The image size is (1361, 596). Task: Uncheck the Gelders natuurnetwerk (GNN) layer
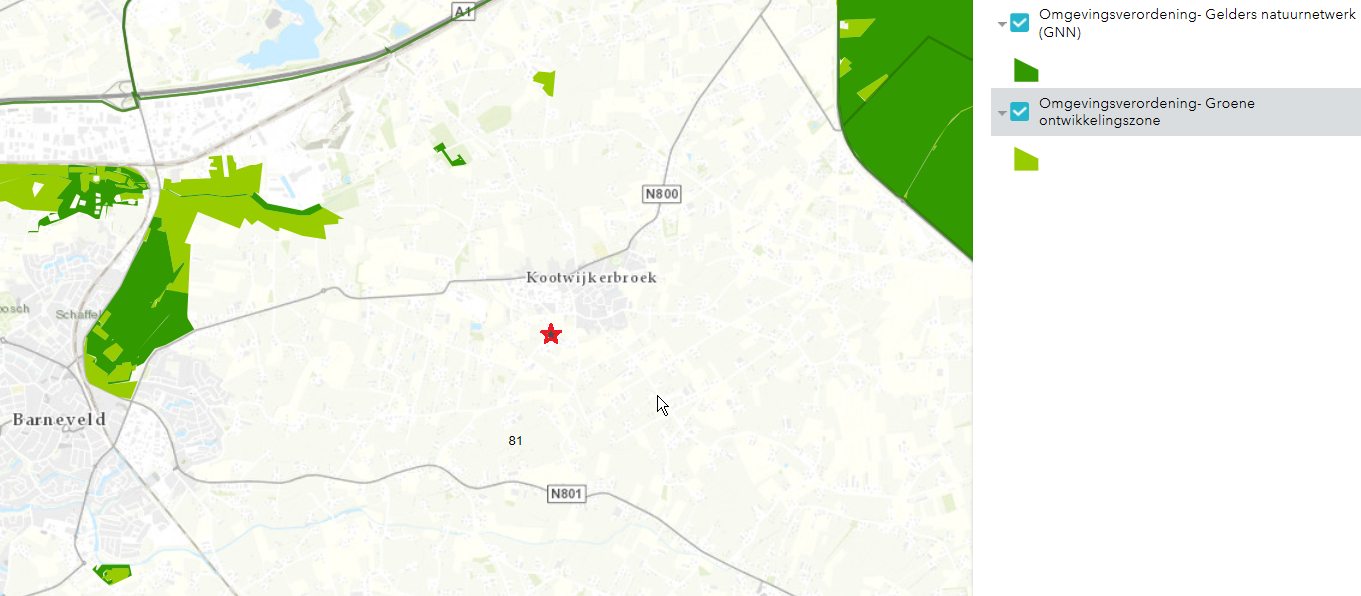(1020, 23)
